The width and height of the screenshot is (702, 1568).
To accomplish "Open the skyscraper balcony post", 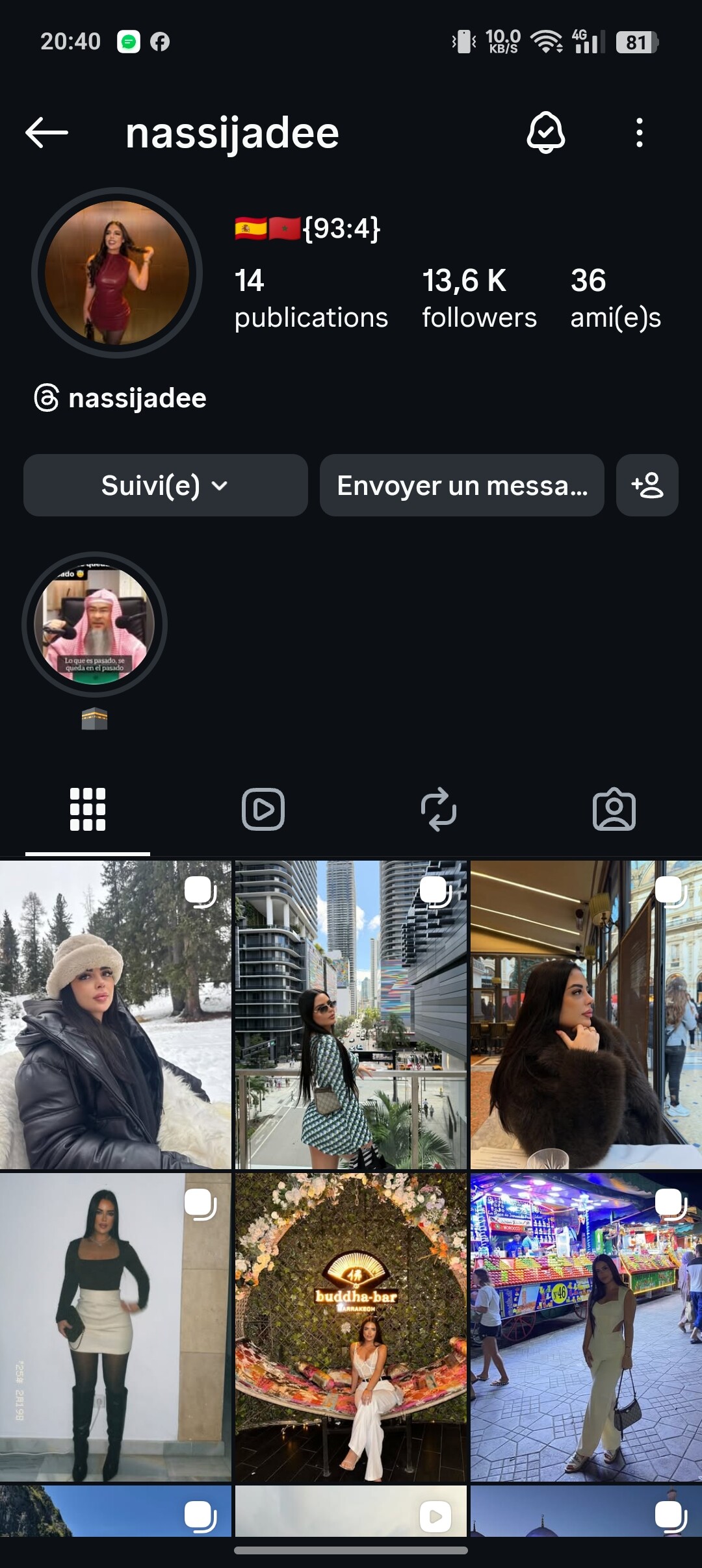I will click(350, 1015).
